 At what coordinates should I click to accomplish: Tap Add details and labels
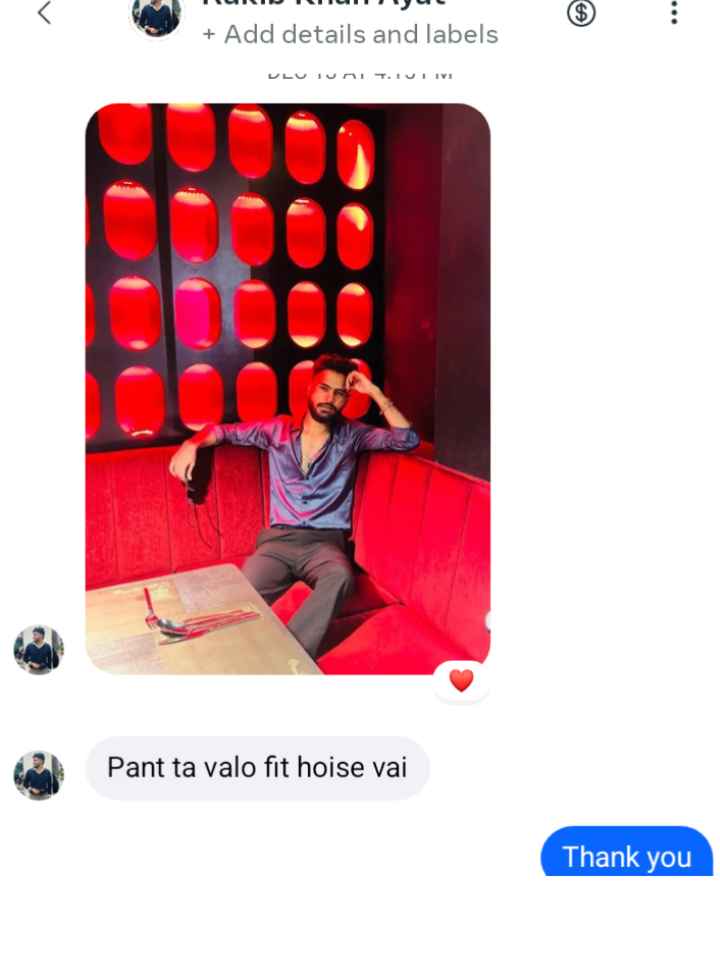[x=350, y=35]
